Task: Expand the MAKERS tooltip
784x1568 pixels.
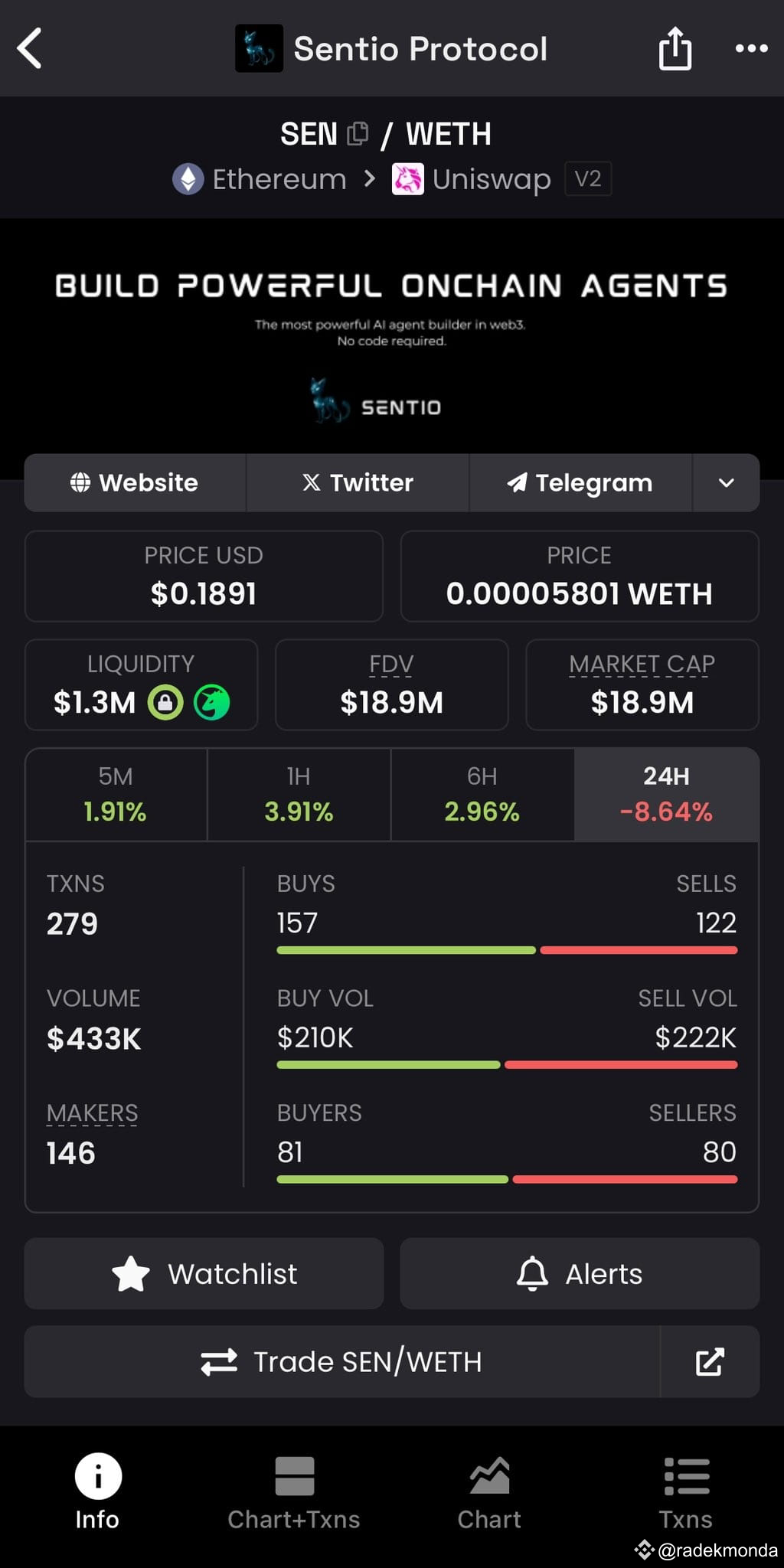Action: [x=91, y=1112]
